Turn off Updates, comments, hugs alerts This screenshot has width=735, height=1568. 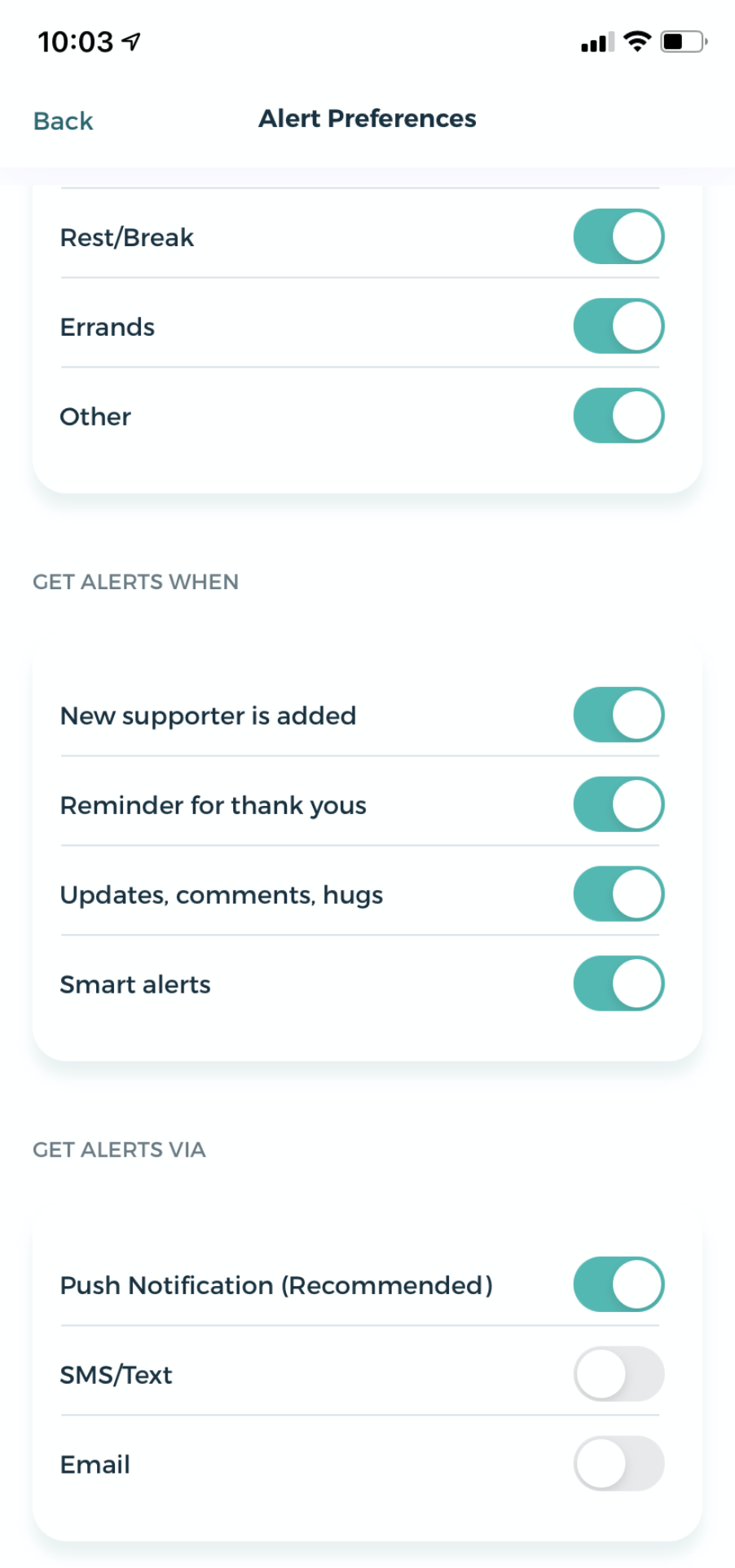618,895
